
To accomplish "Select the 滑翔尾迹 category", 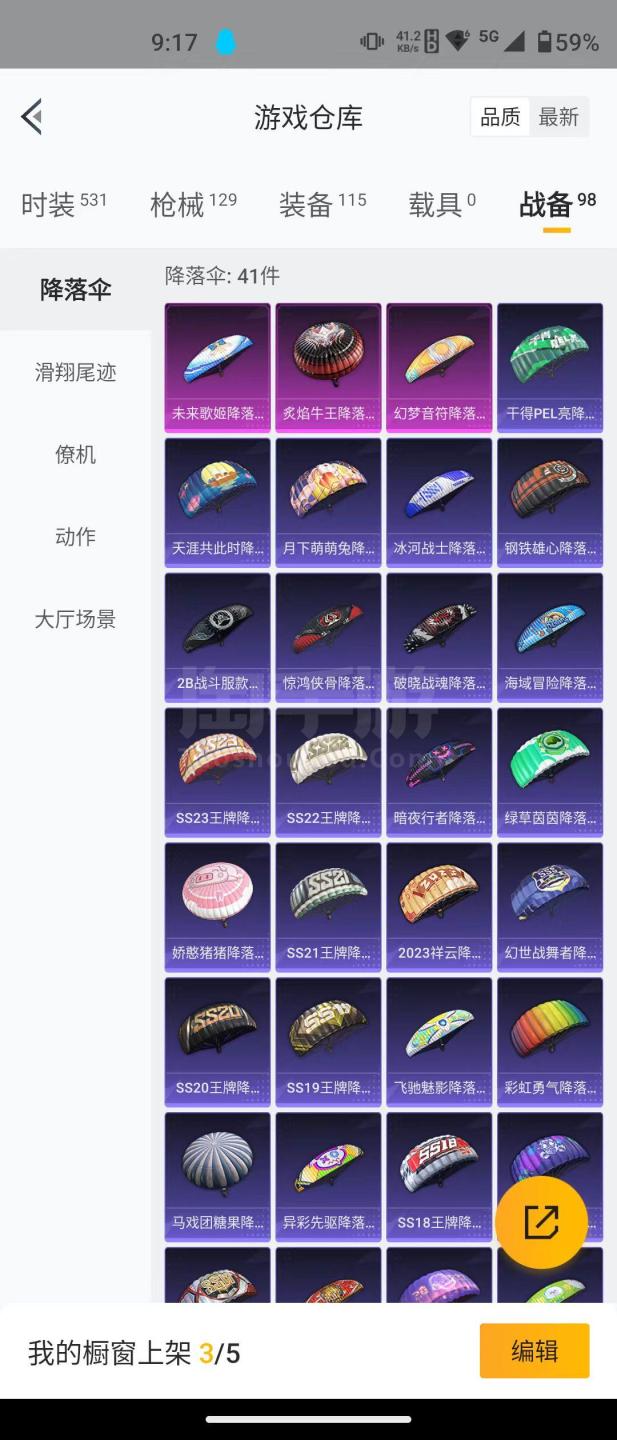I will point(76,373).
